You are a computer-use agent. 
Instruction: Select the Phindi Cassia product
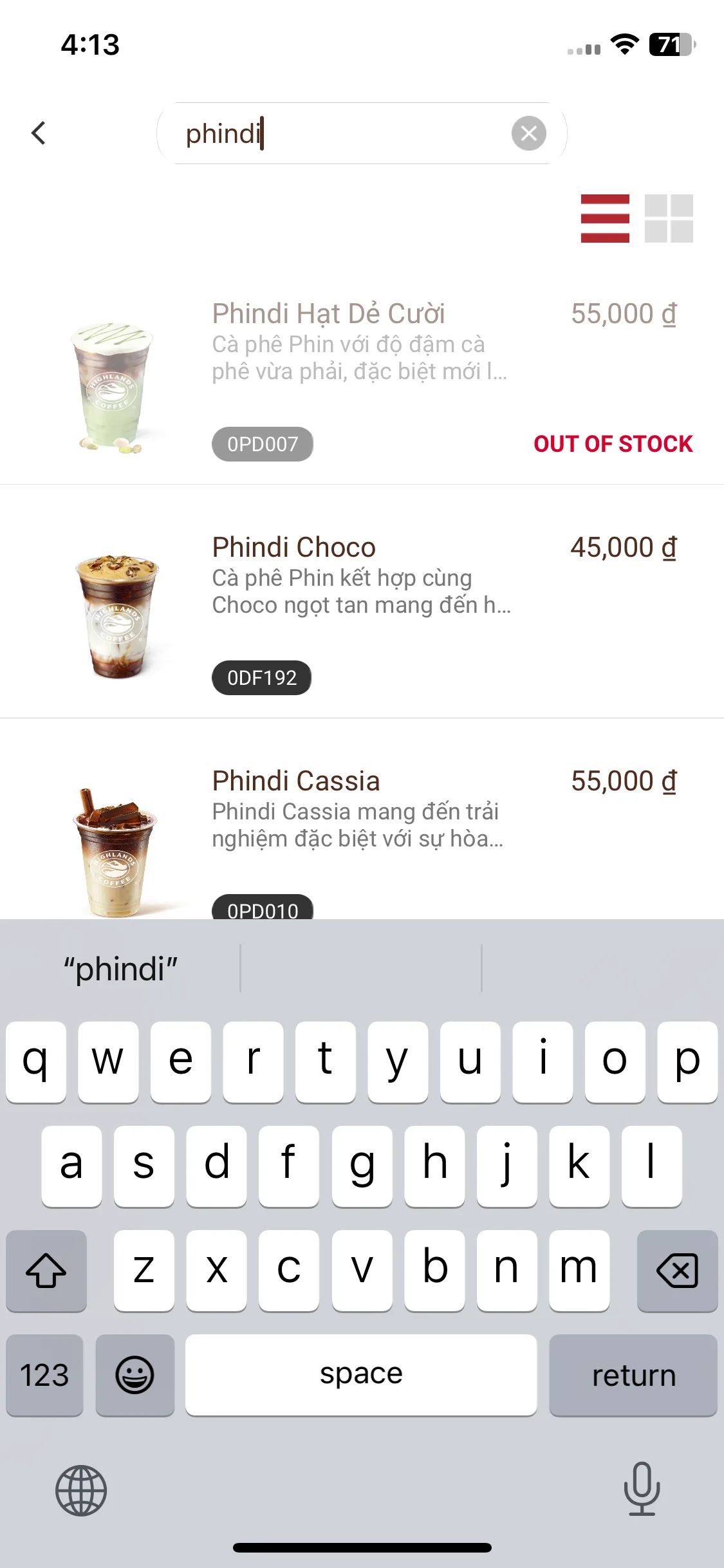(296, 781)
